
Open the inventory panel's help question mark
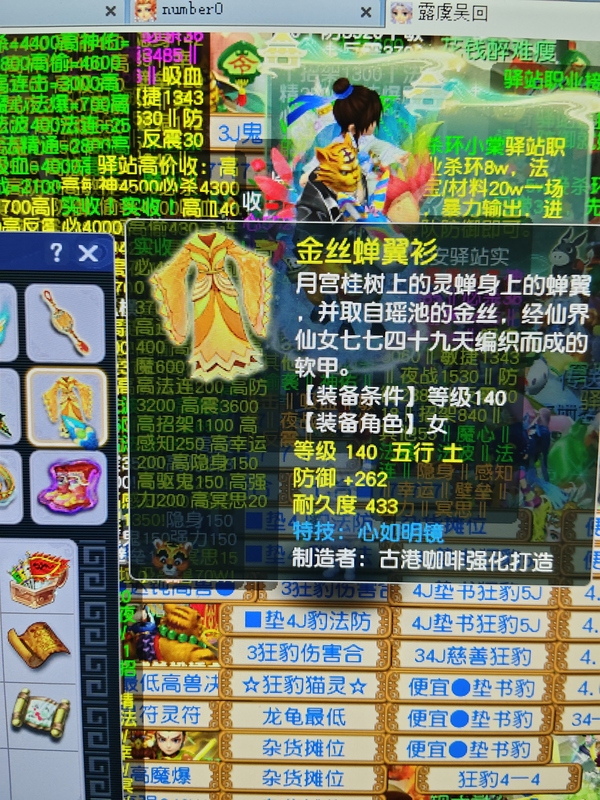[x=57, y=252]
